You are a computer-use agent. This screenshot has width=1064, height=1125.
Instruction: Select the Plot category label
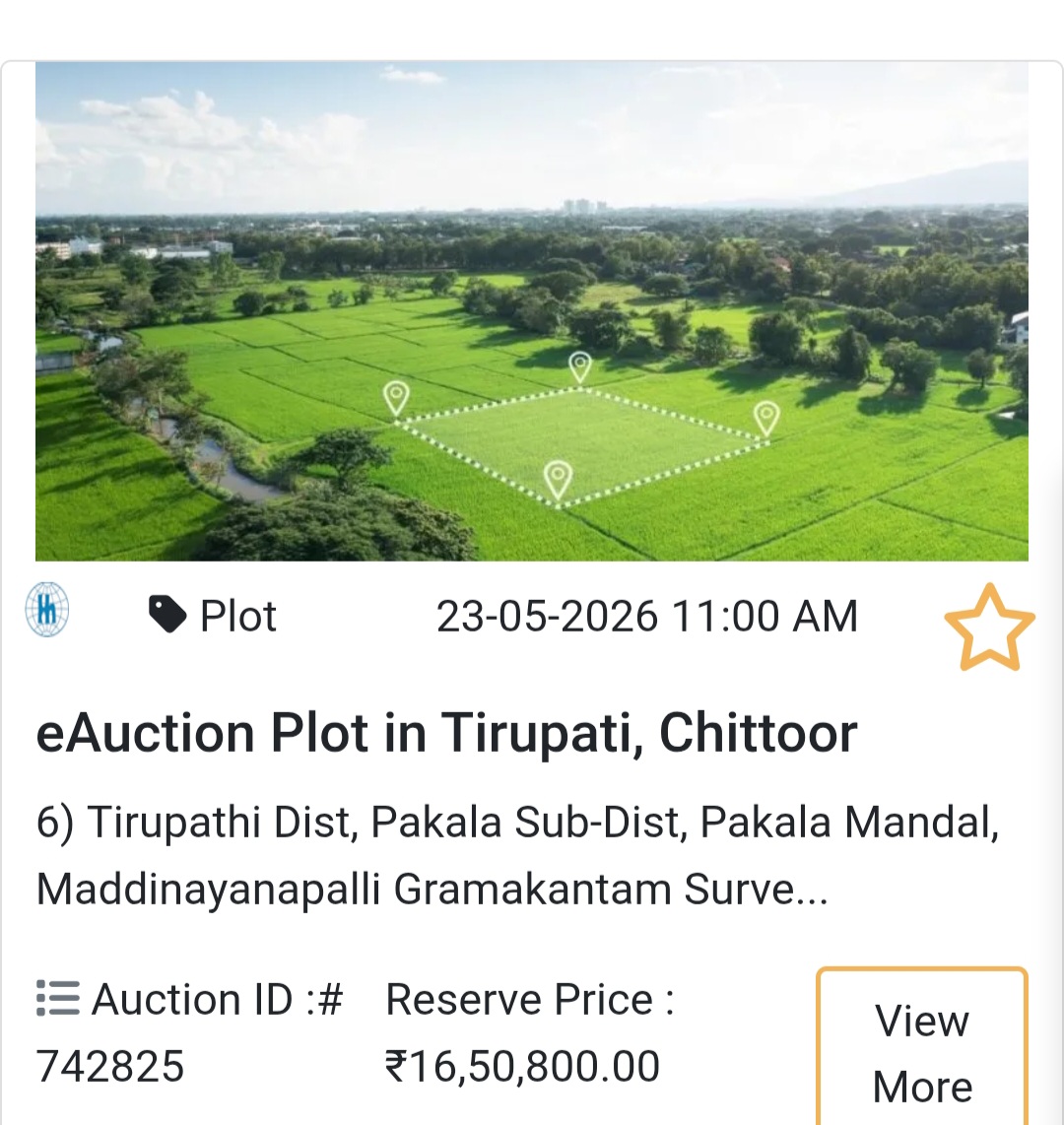[x=237, y=615]
